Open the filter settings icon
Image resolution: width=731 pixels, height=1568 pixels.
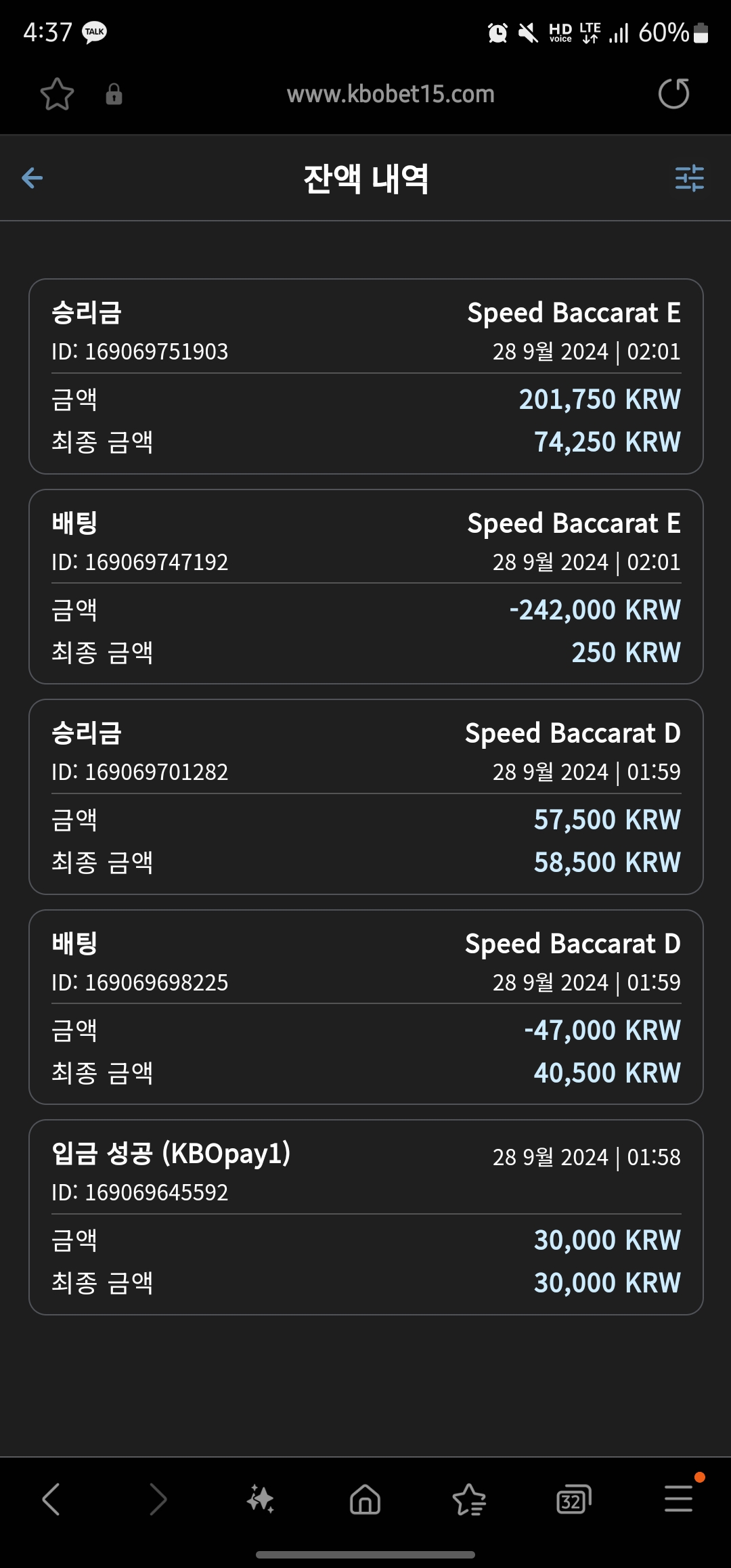[x=690, y=179]
